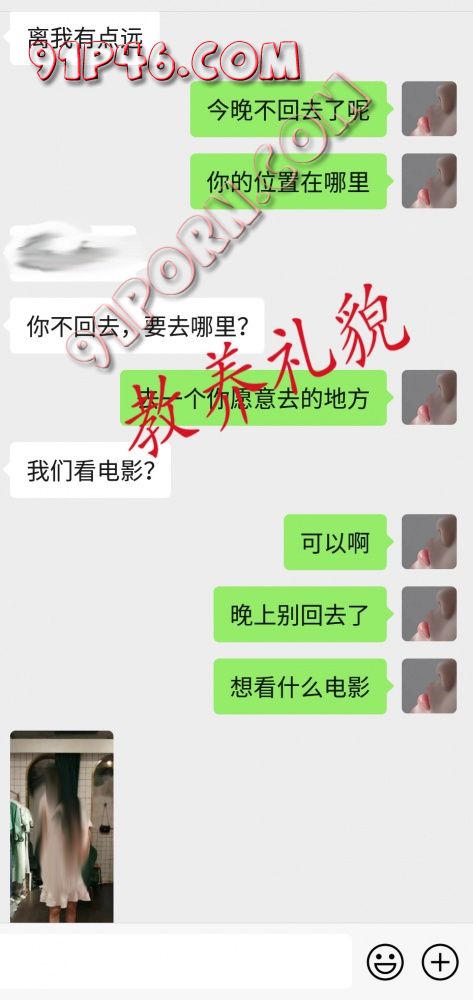Open the received photo of the white dress

[62, 827]
